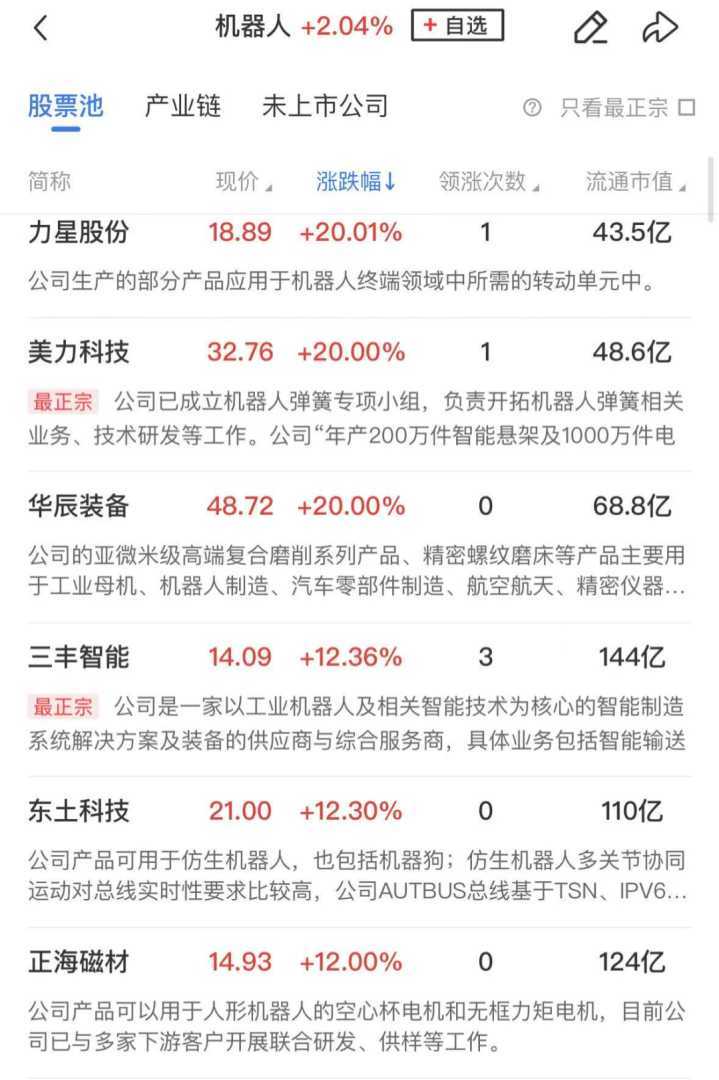
Task: View 美力科技 stock details
Action: [x=79, y=352]
